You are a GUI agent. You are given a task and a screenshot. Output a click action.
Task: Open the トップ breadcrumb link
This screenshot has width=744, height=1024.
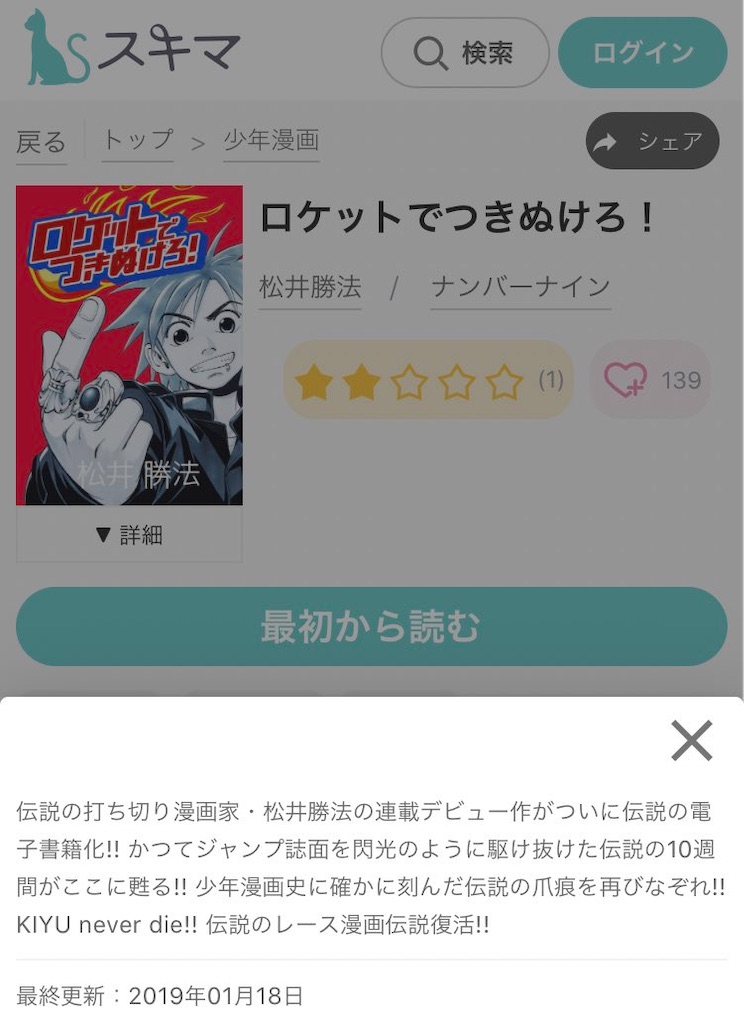point(138,140)
